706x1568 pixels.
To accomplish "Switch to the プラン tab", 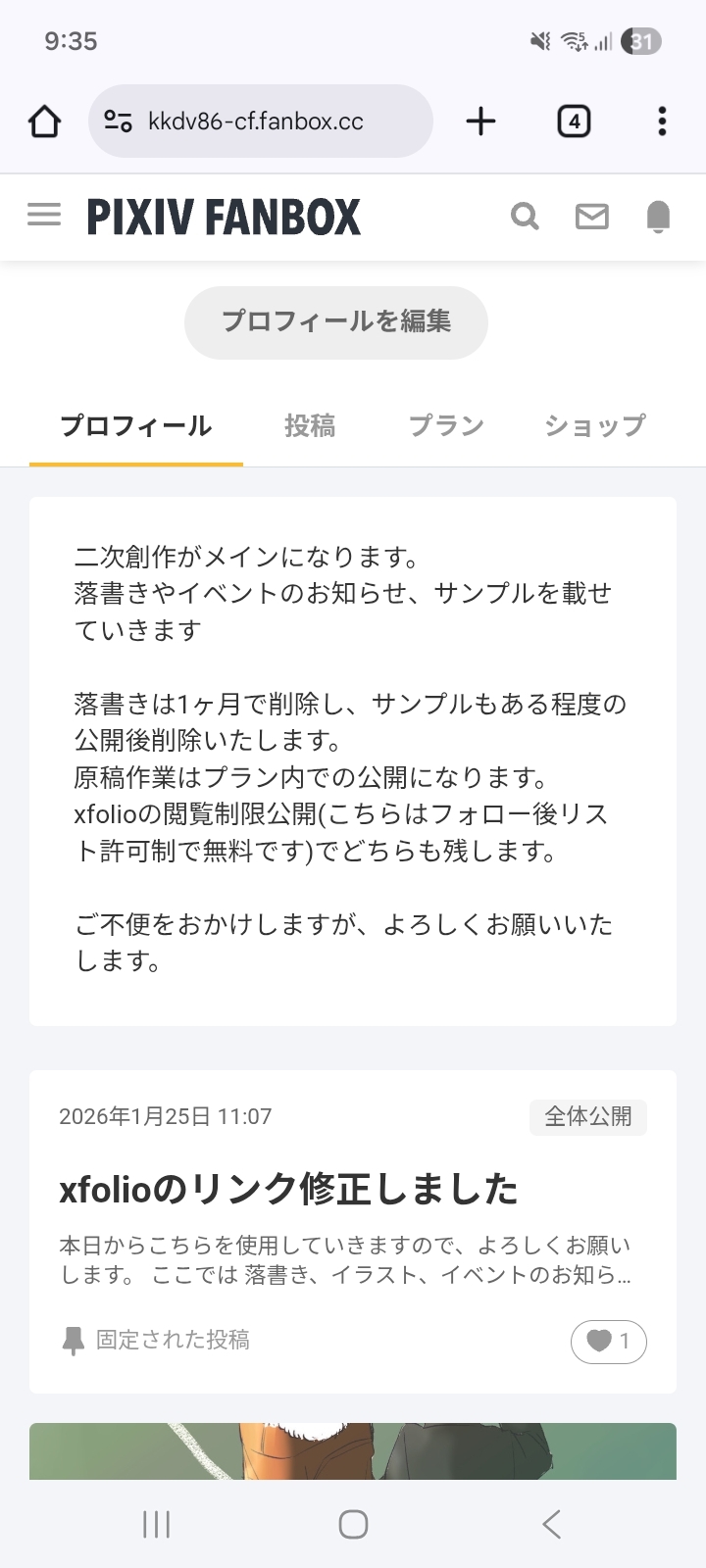I will point(446,426).
